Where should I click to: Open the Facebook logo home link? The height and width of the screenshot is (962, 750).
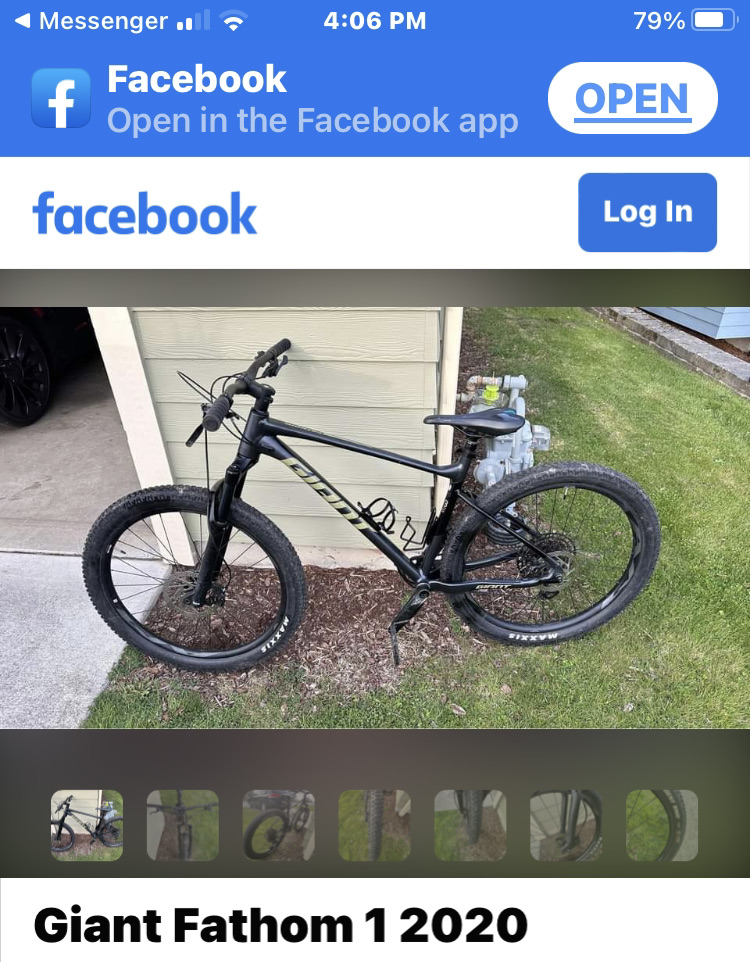(x=145, y=213)
